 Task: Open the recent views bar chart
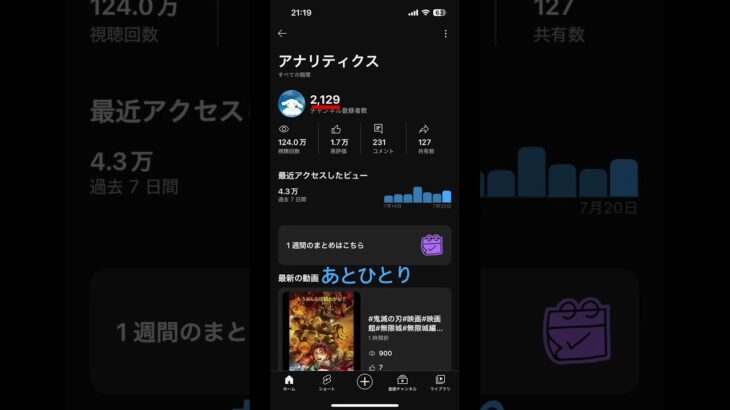point(417,195)
